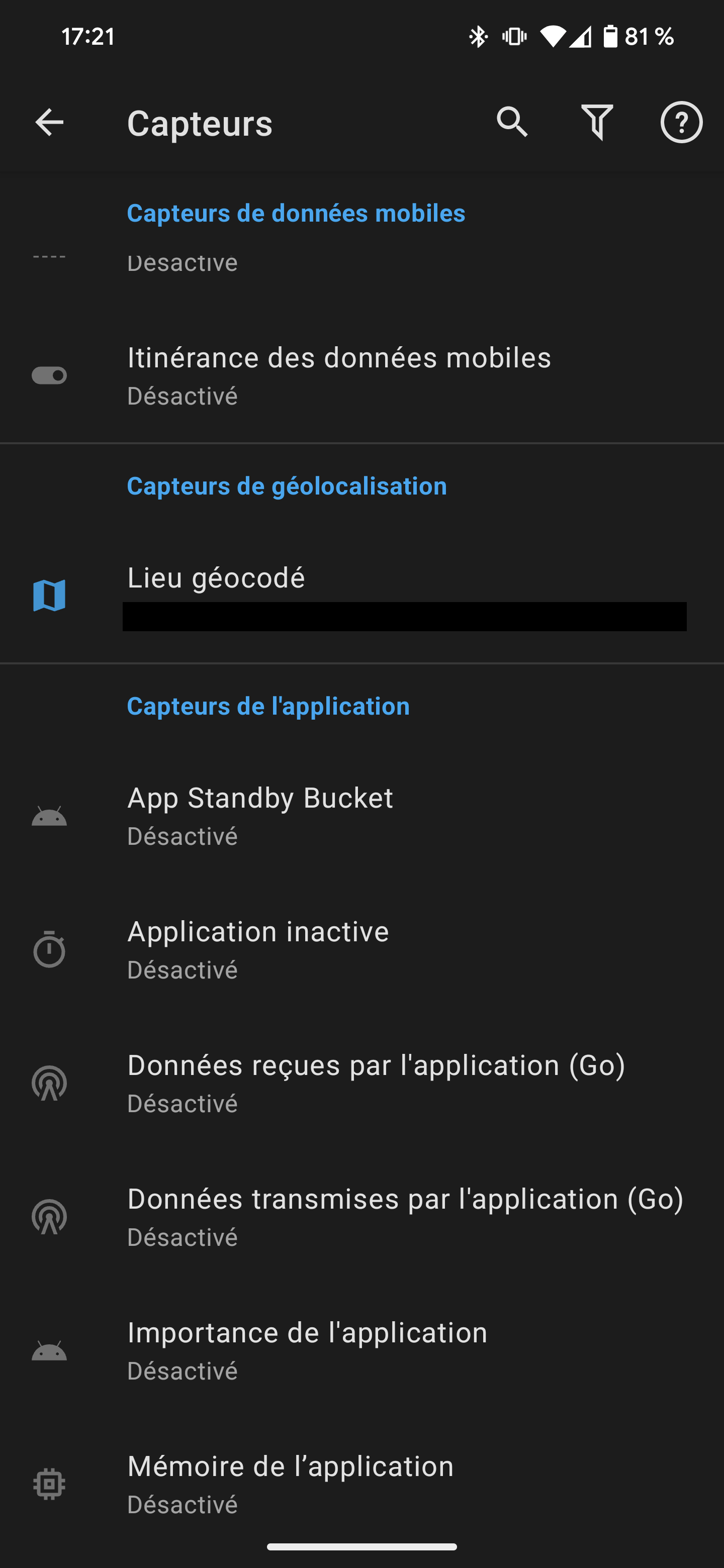The image size is (724, 1568).
Task: Open the sensor search
Action: [512, 122]
